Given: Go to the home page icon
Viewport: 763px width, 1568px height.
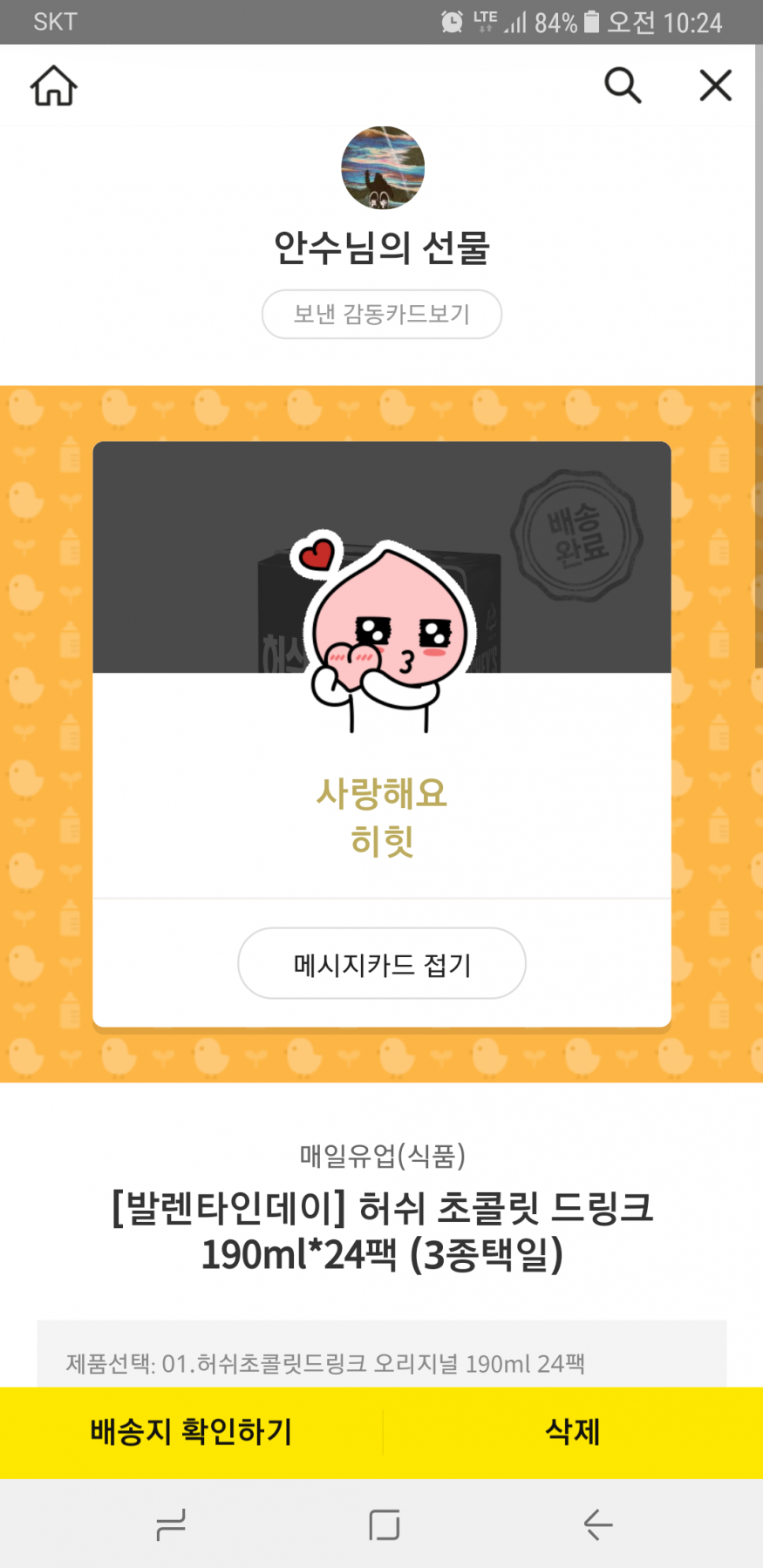Looking at the screenshot, I should point(54,85).
